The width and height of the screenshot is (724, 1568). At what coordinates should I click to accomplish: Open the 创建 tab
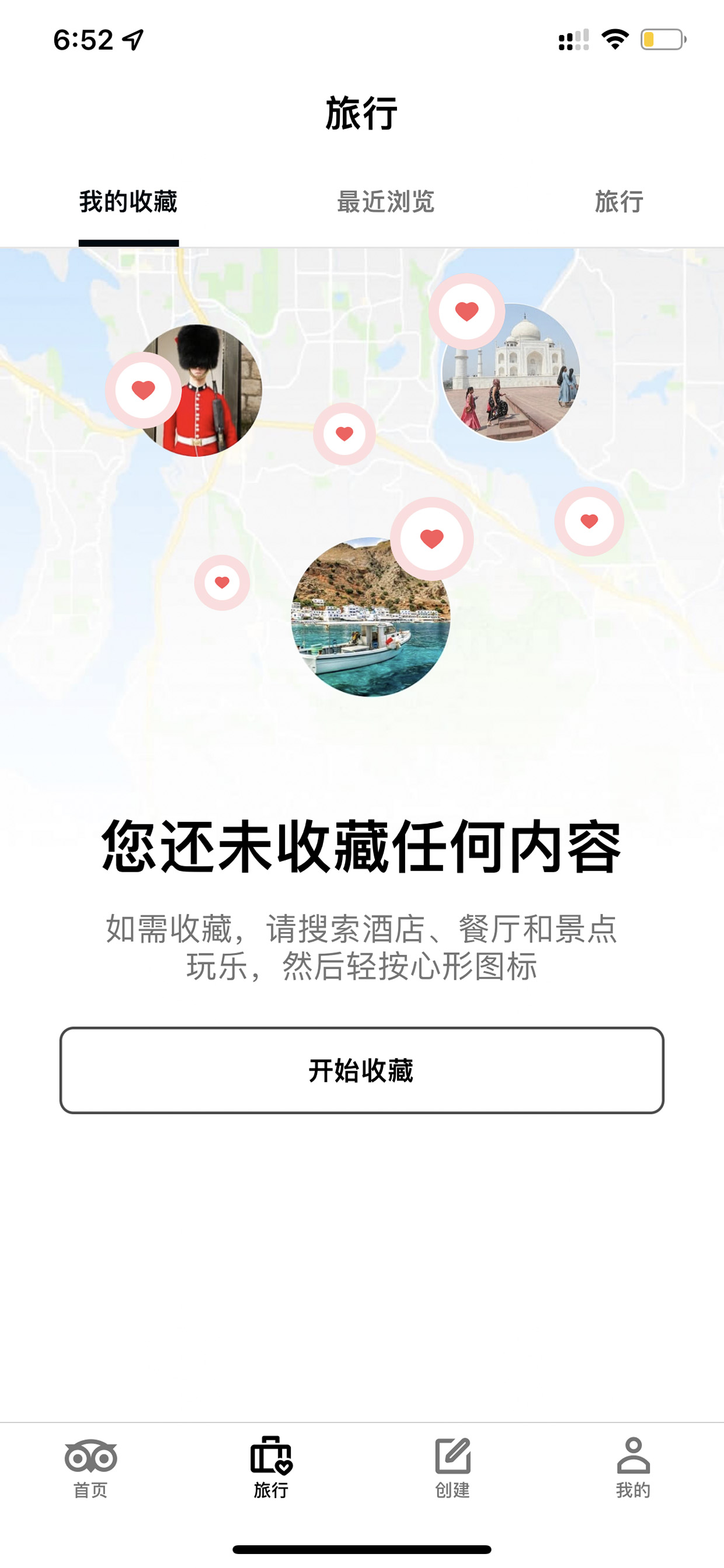(x=452, y=1468)
